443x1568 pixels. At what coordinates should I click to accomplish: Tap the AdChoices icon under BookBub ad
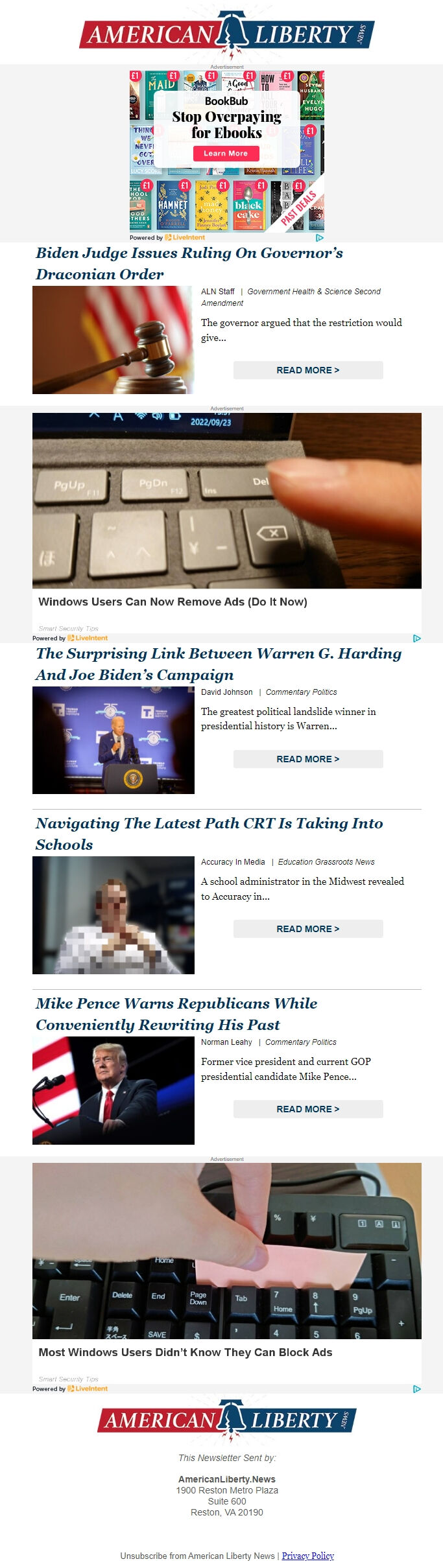[x=319, y=238]
